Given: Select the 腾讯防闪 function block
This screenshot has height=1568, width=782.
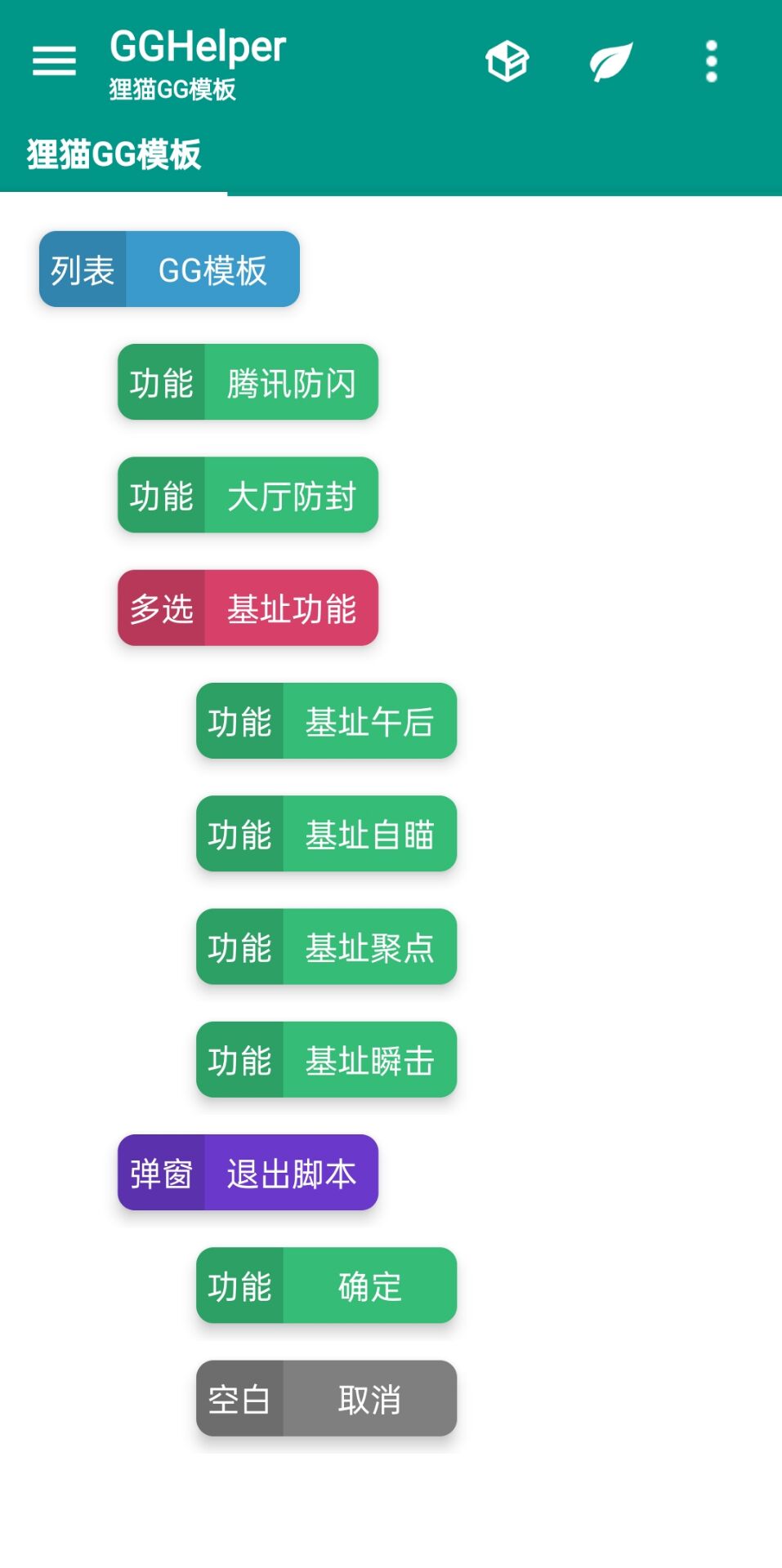Looking at the screenshot, I should coord(248,382).
